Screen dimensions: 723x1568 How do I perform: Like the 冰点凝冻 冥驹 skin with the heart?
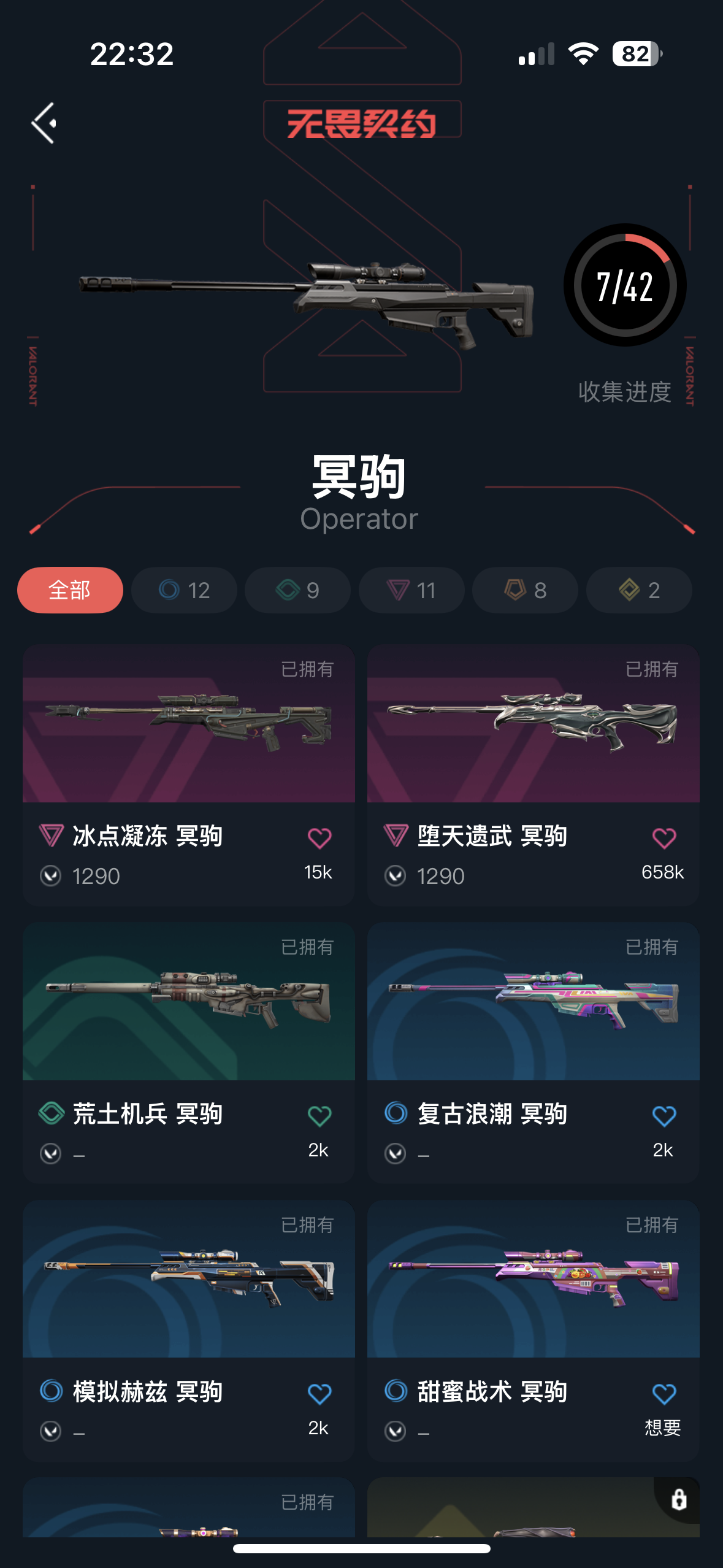319,838
